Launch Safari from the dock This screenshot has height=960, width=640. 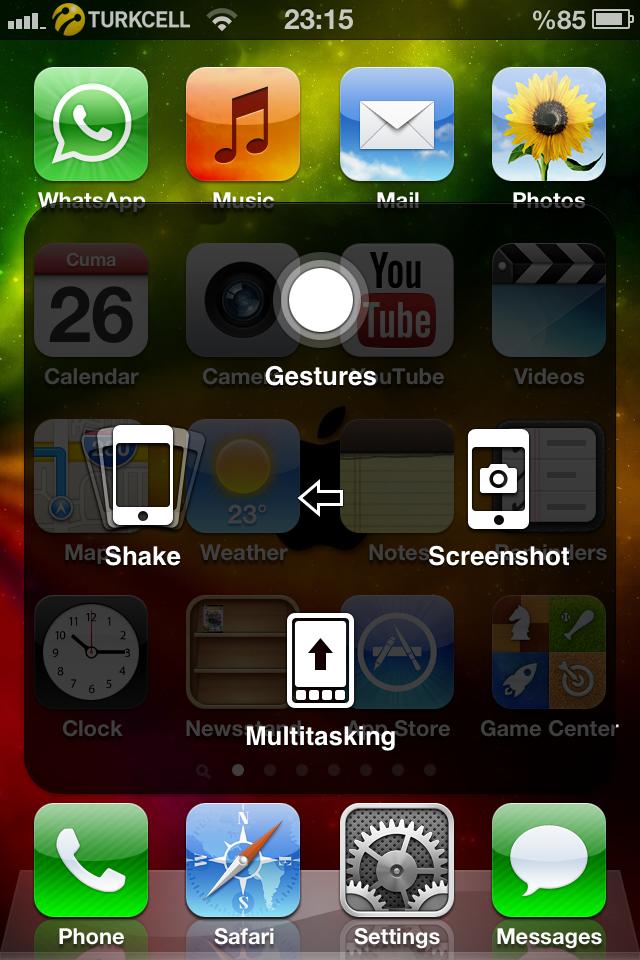243,860
